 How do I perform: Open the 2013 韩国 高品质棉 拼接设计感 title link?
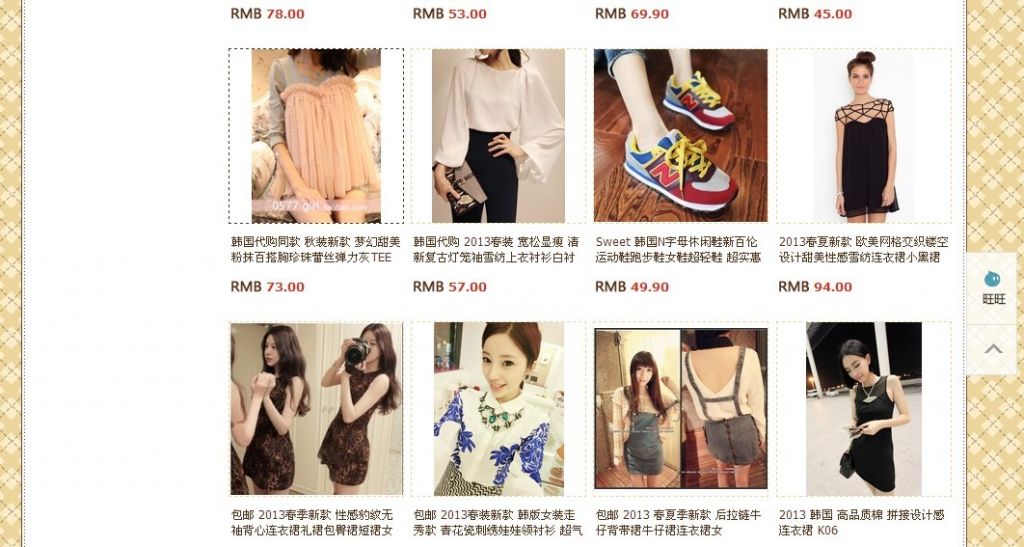pos(860,522)
